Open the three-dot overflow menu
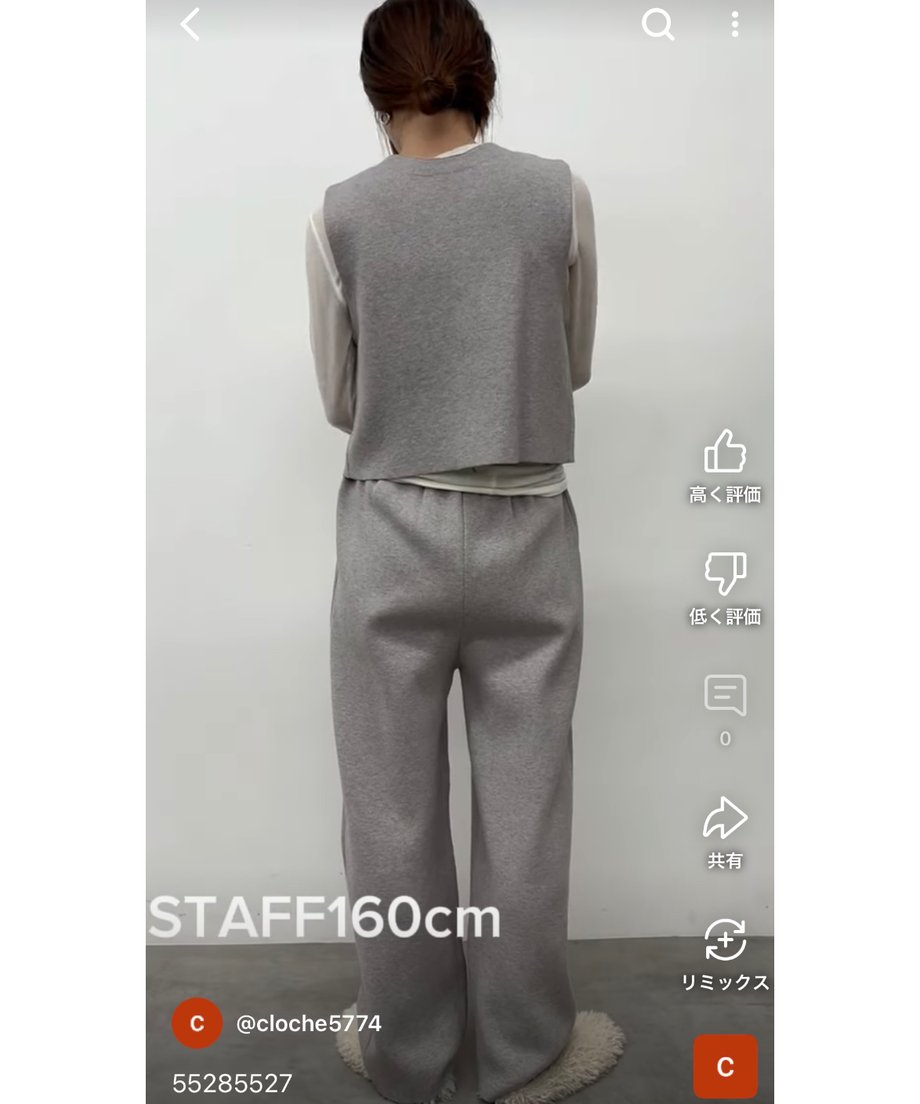Image resolution: width=920 pixels, height=1104 pixels. coord(735,25)
